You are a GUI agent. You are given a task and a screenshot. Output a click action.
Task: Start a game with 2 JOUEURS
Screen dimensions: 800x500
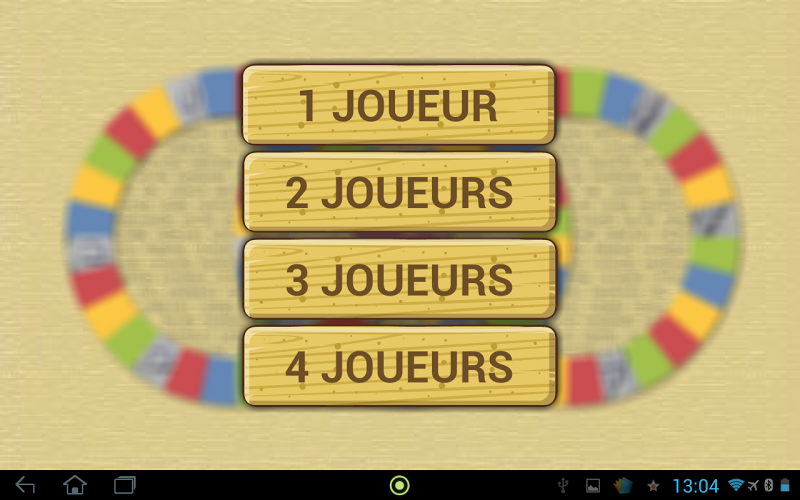click(399, 192)
